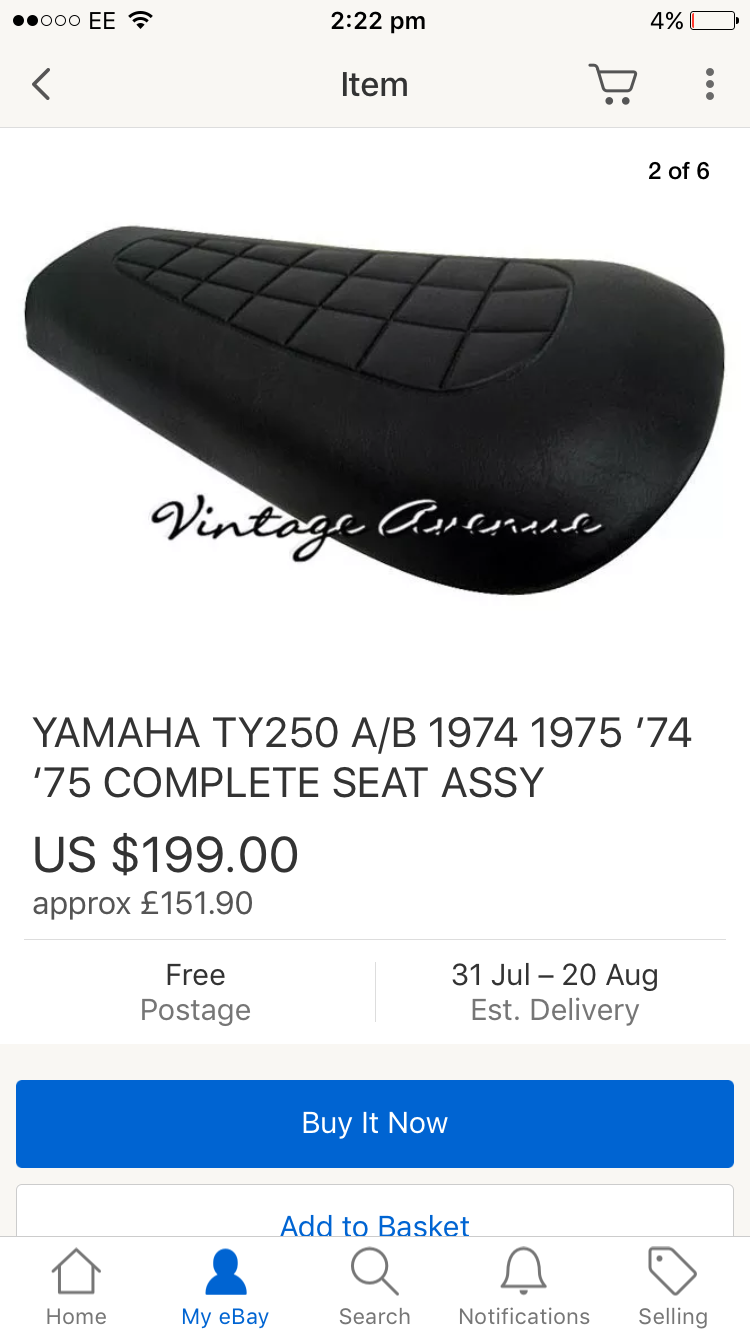Add the seat to basket
This screenshot has width=750, height=1334.
(x=375, y=1211)
